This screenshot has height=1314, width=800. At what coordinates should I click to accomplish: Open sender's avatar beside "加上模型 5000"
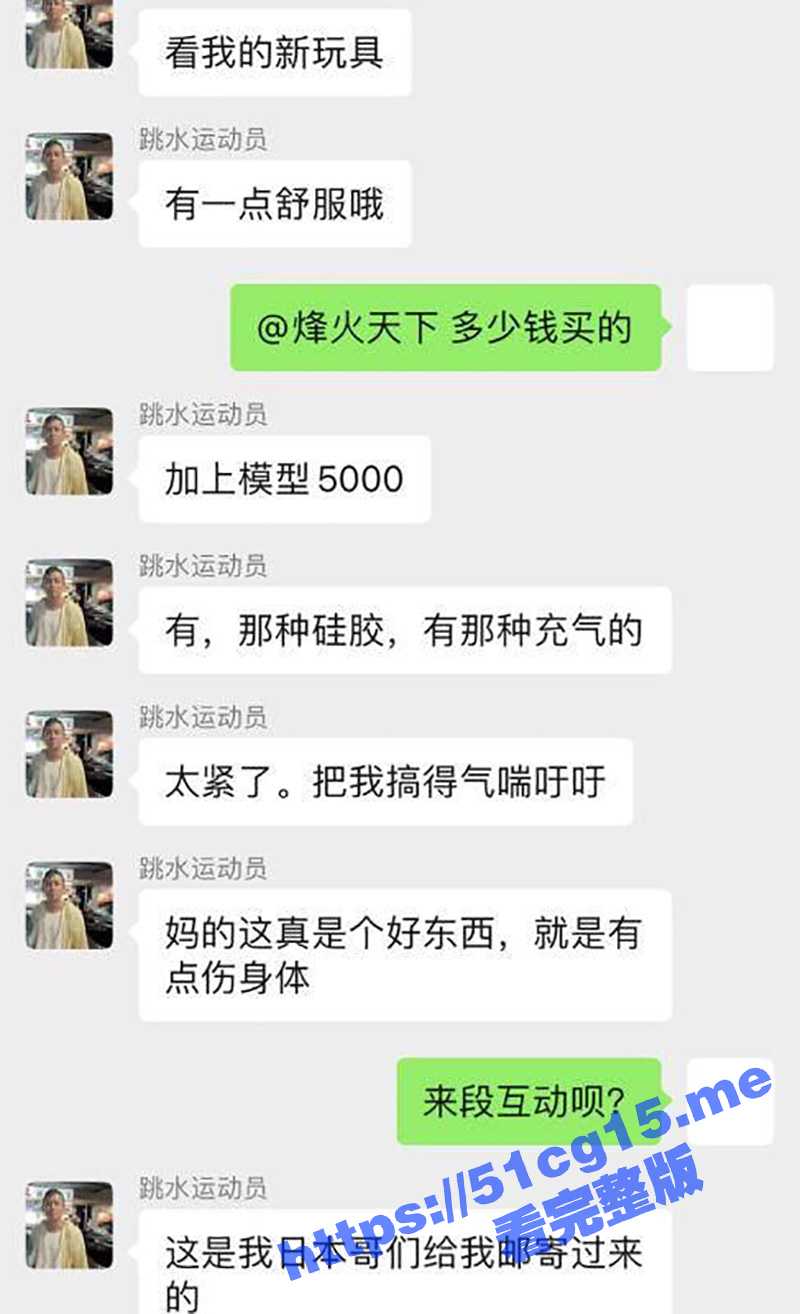[69, 451]
